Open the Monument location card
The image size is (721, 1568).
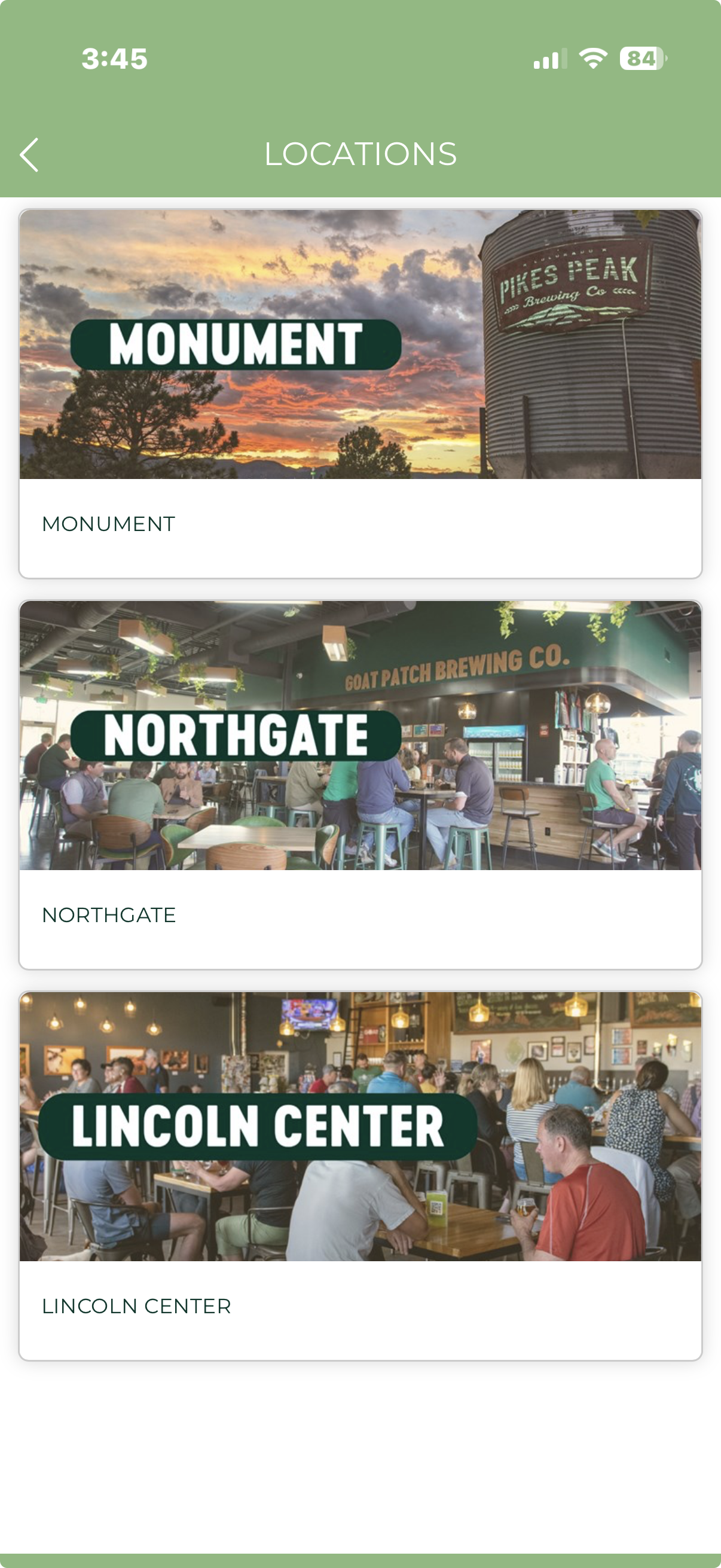360,393
